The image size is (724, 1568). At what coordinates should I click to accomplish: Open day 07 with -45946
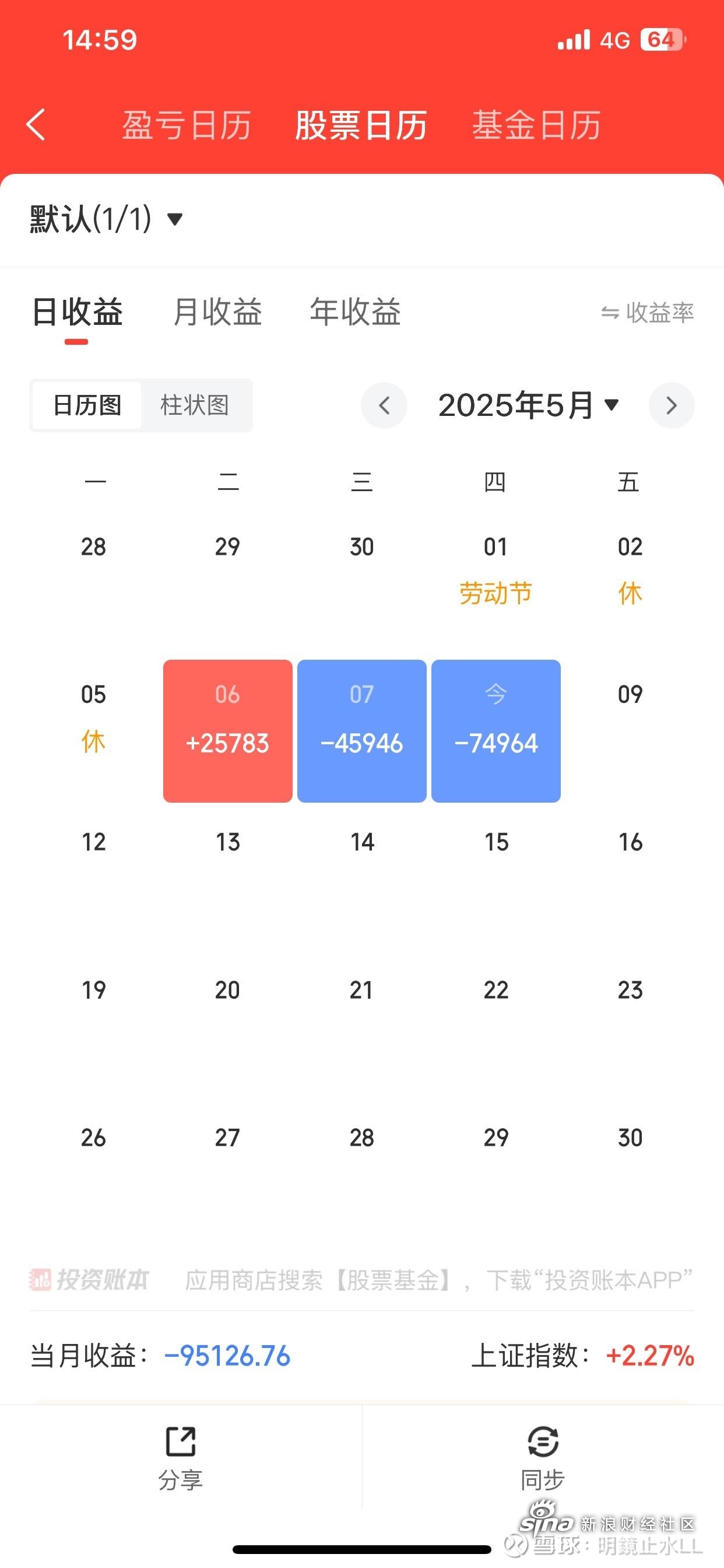click(x=361, y=730)
